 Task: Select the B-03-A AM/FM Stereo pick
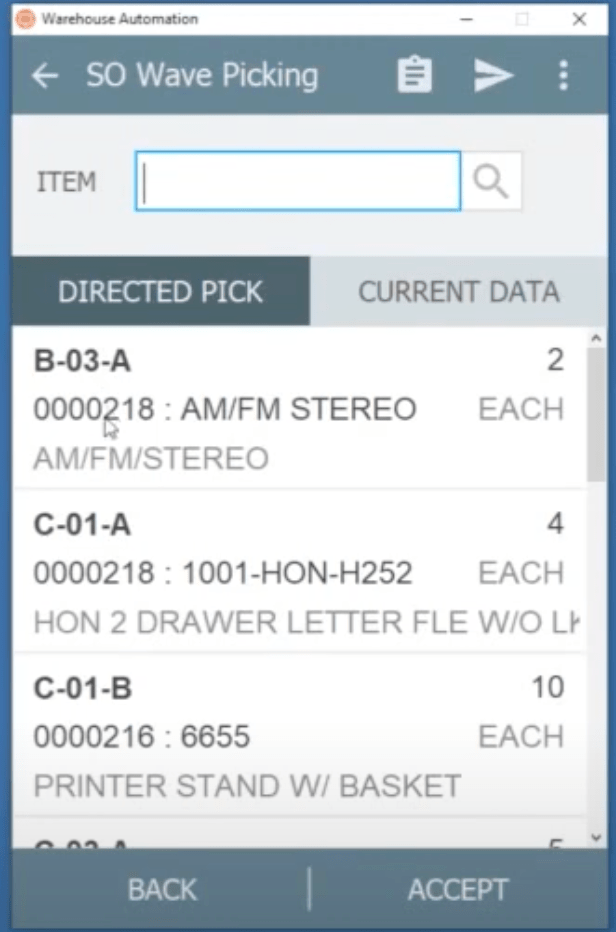pos(298,409)
